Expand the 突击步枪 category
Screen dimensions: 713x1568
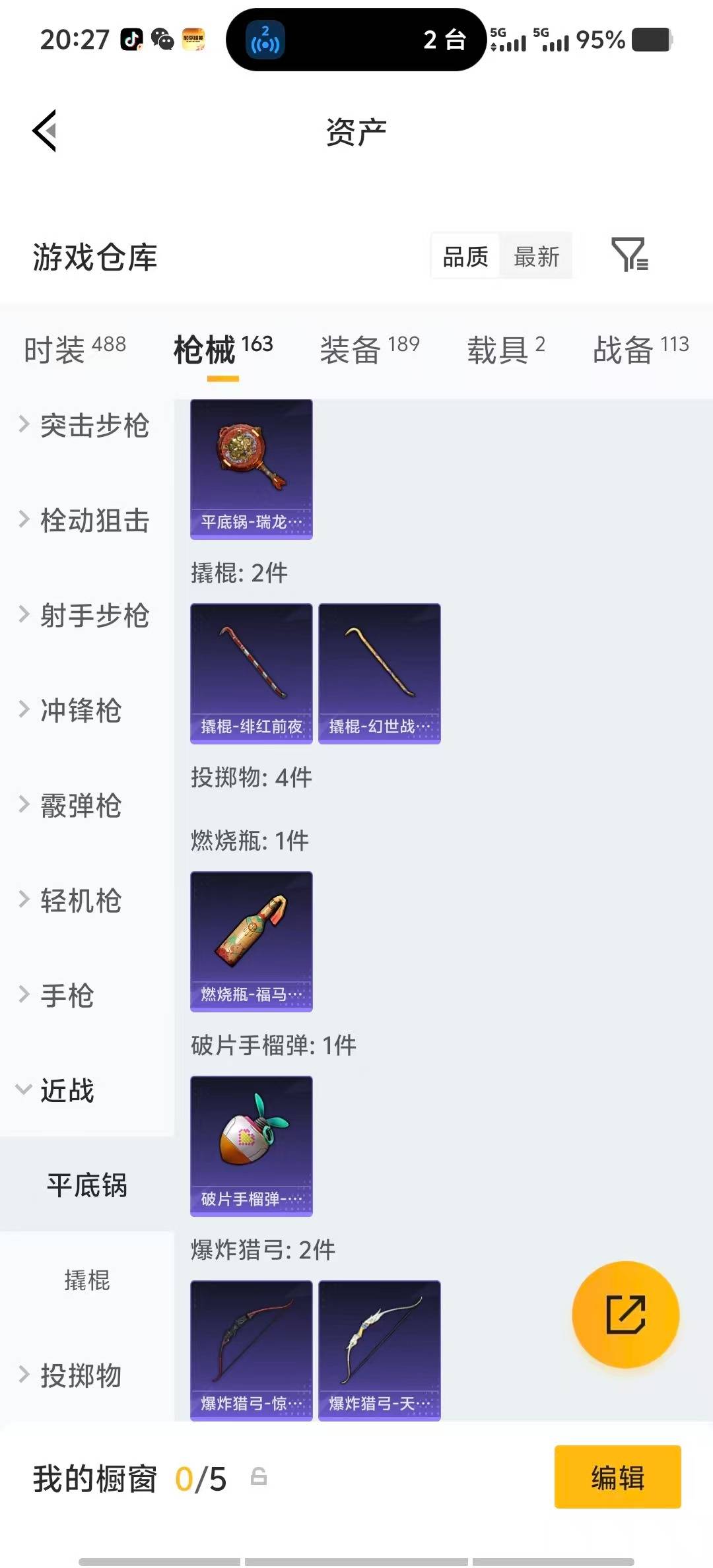[x=86, y=426]
